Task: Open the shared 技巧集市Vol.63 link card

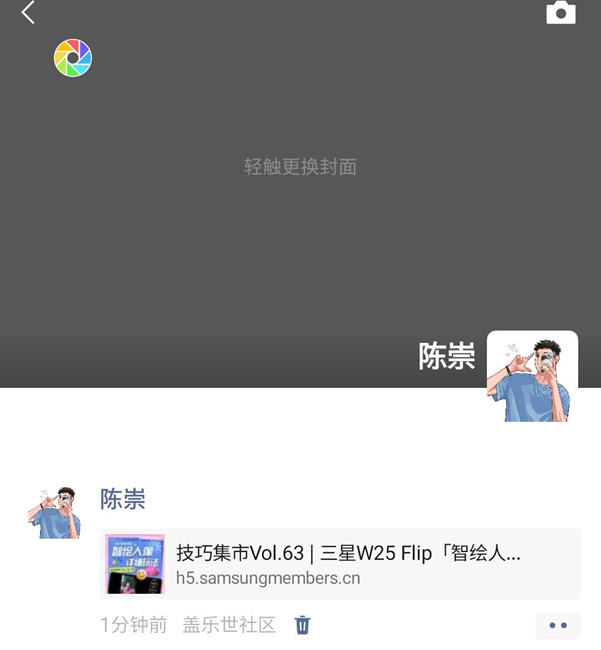Action: tap(340, 564)
